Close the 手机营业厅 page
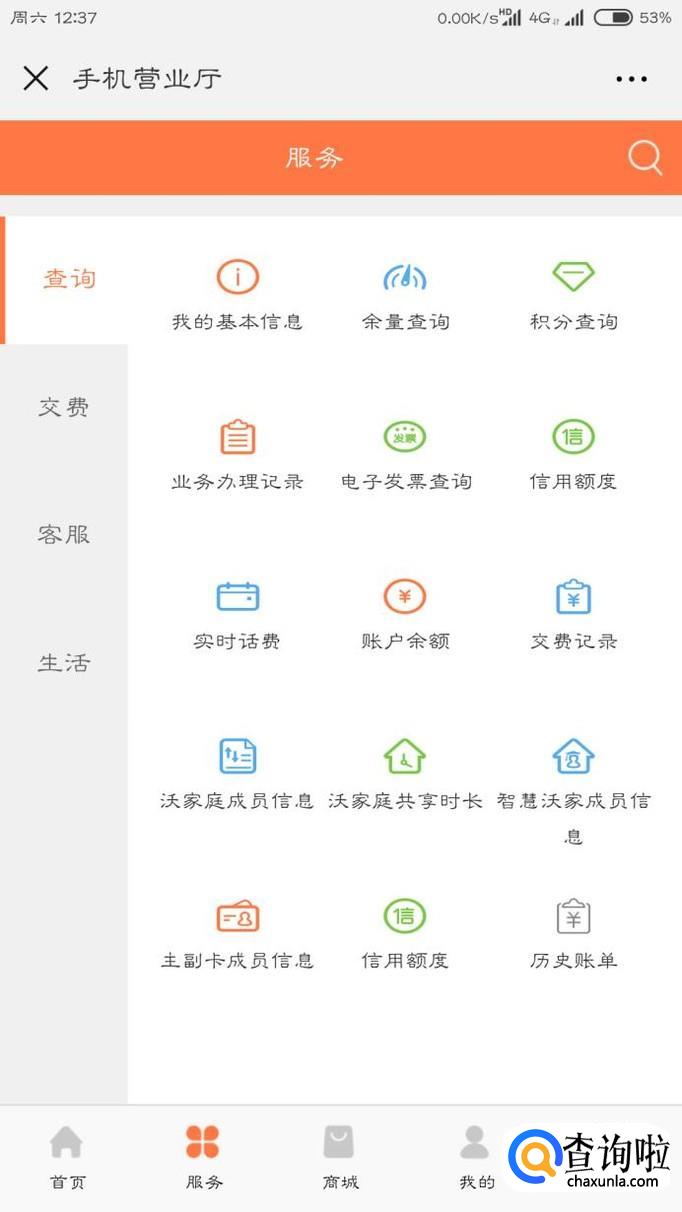682x1212 pixels. point(36,78)
